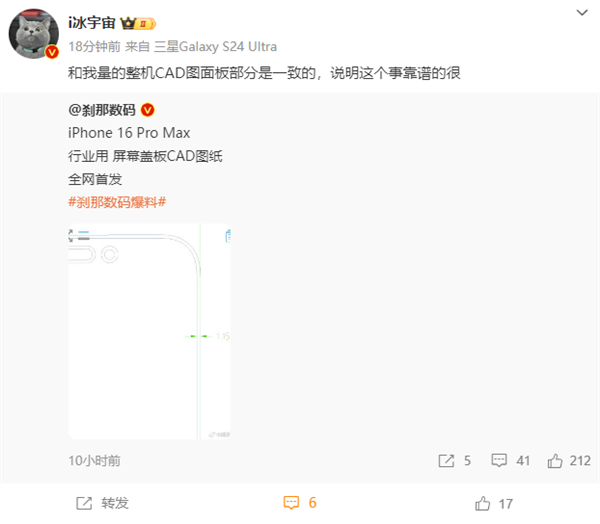Open i冰宇宙's profile avatar
Screen dimensions: 600x524
(x=33, y=34)
